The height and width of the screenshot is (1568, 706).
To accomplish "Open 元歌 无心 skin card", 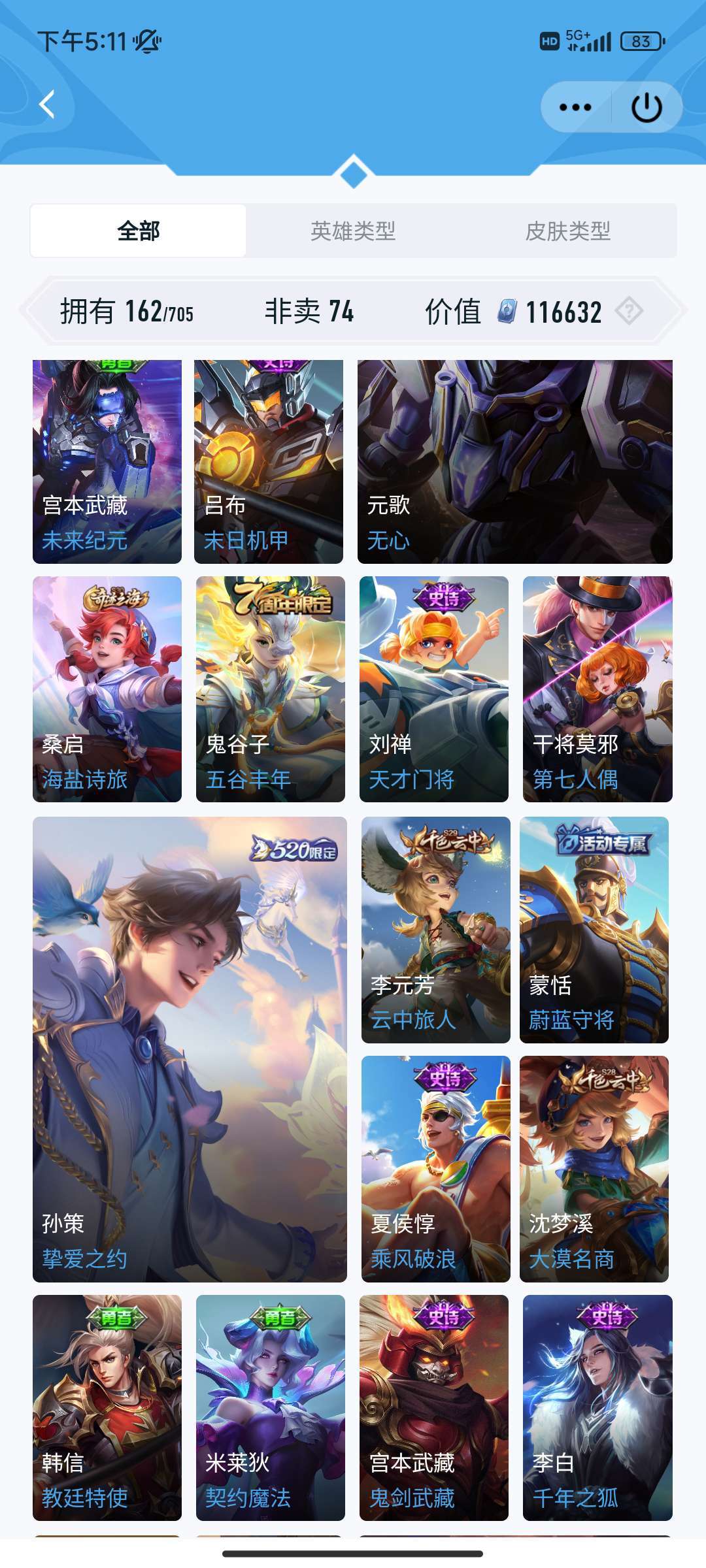I will [515, 461].
